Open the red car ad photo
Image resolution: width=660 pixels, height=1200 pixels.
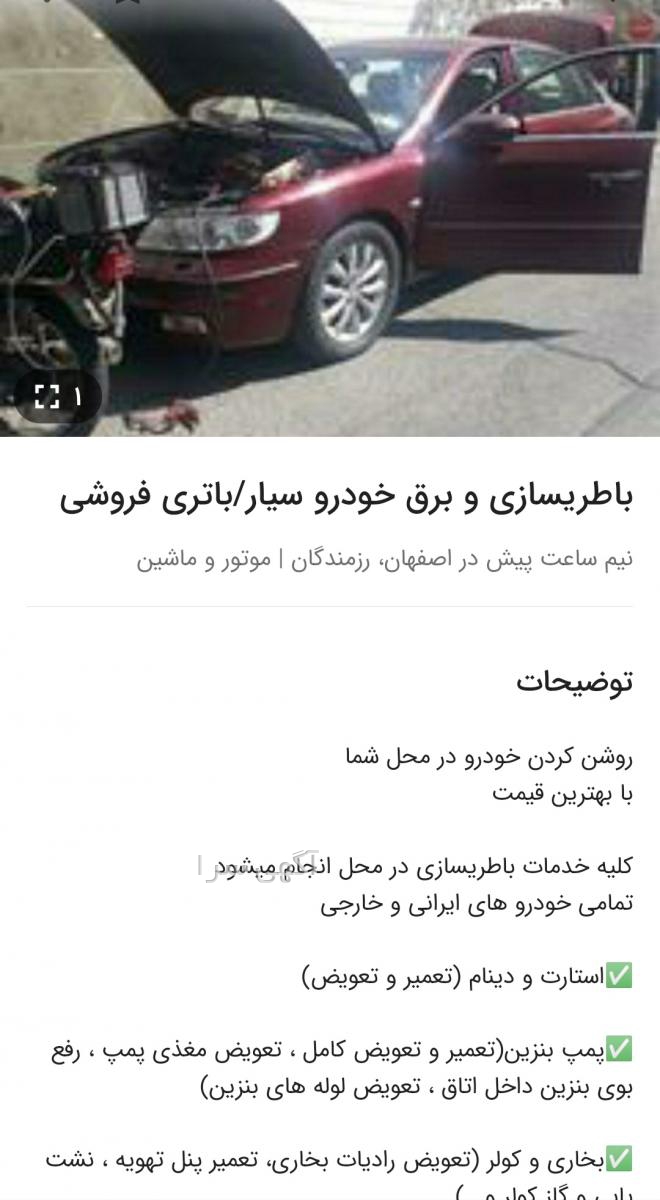point(330,218)
